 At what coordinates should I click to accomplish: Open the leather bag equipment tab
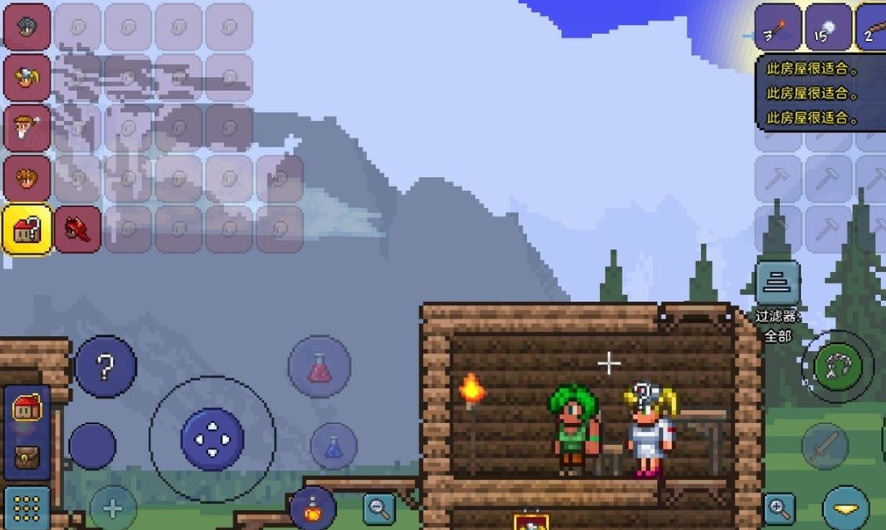pyautogui.click(x=27, y=456)
